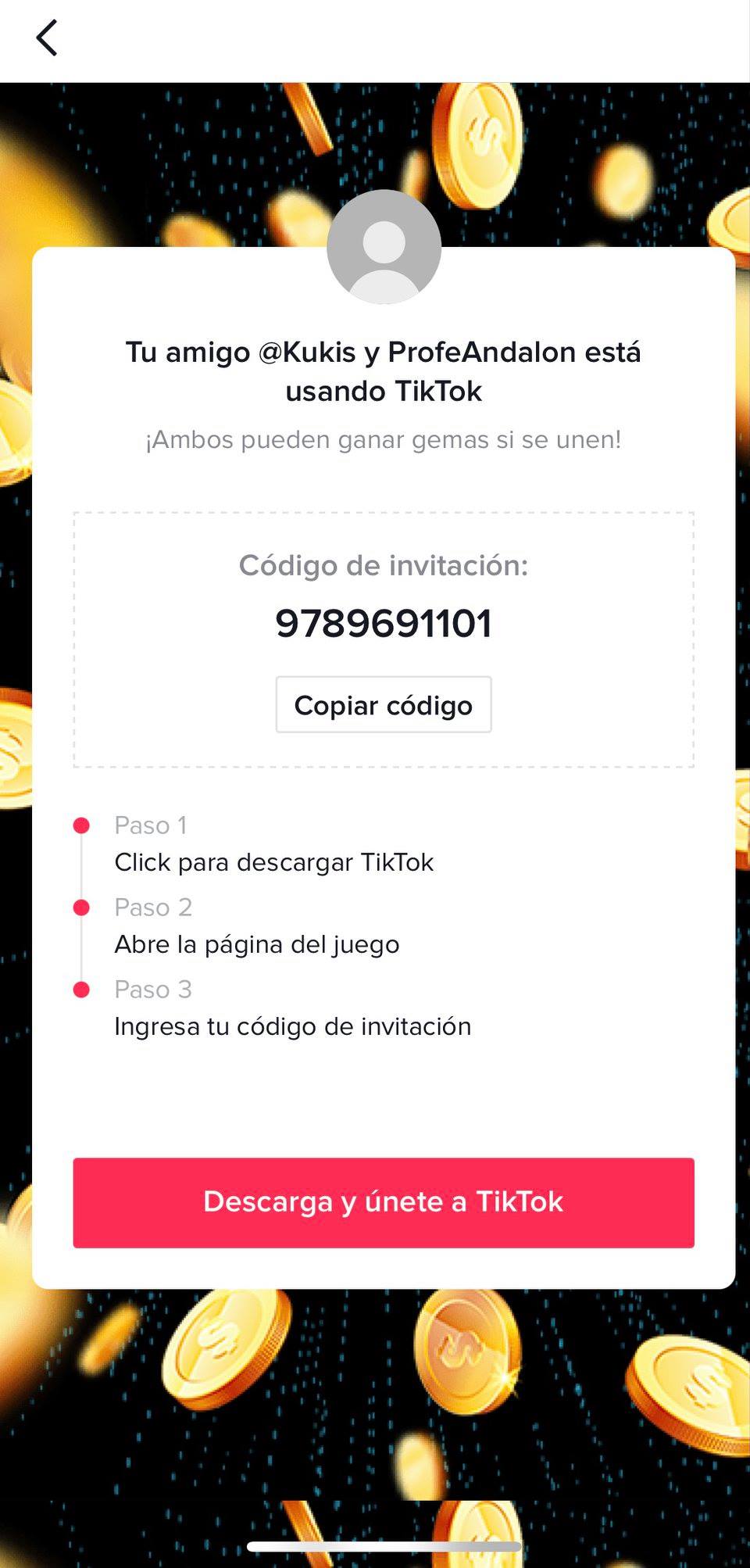Tap the Copiar código button
Viewport: 750px width, 1568px height.
tap(384, 704)
